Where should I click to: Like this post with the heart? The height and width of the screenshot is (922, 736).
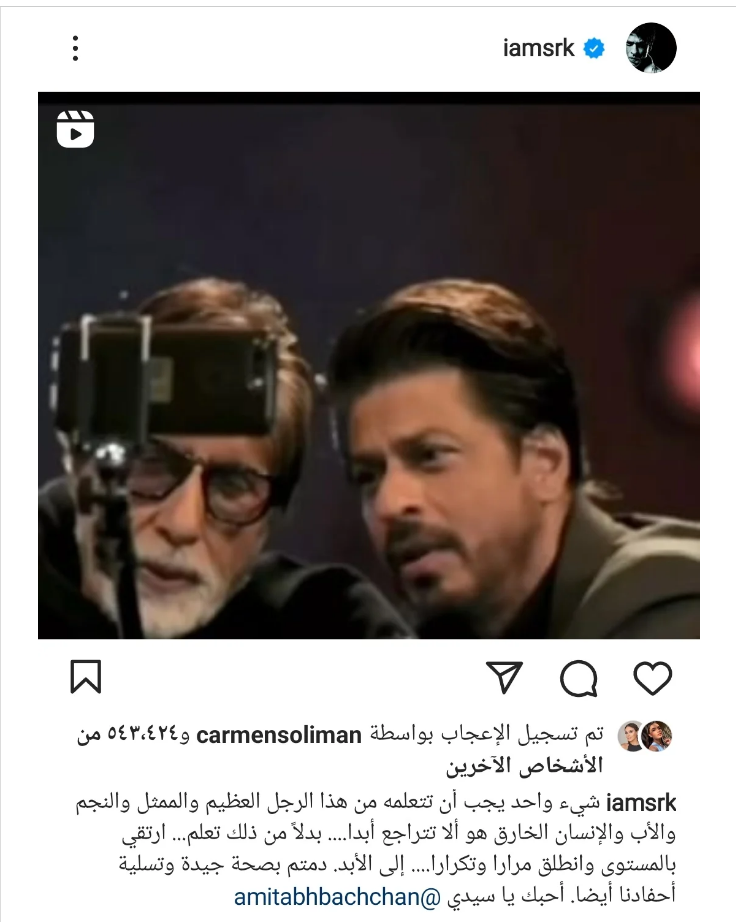click(x=654, y=679)
